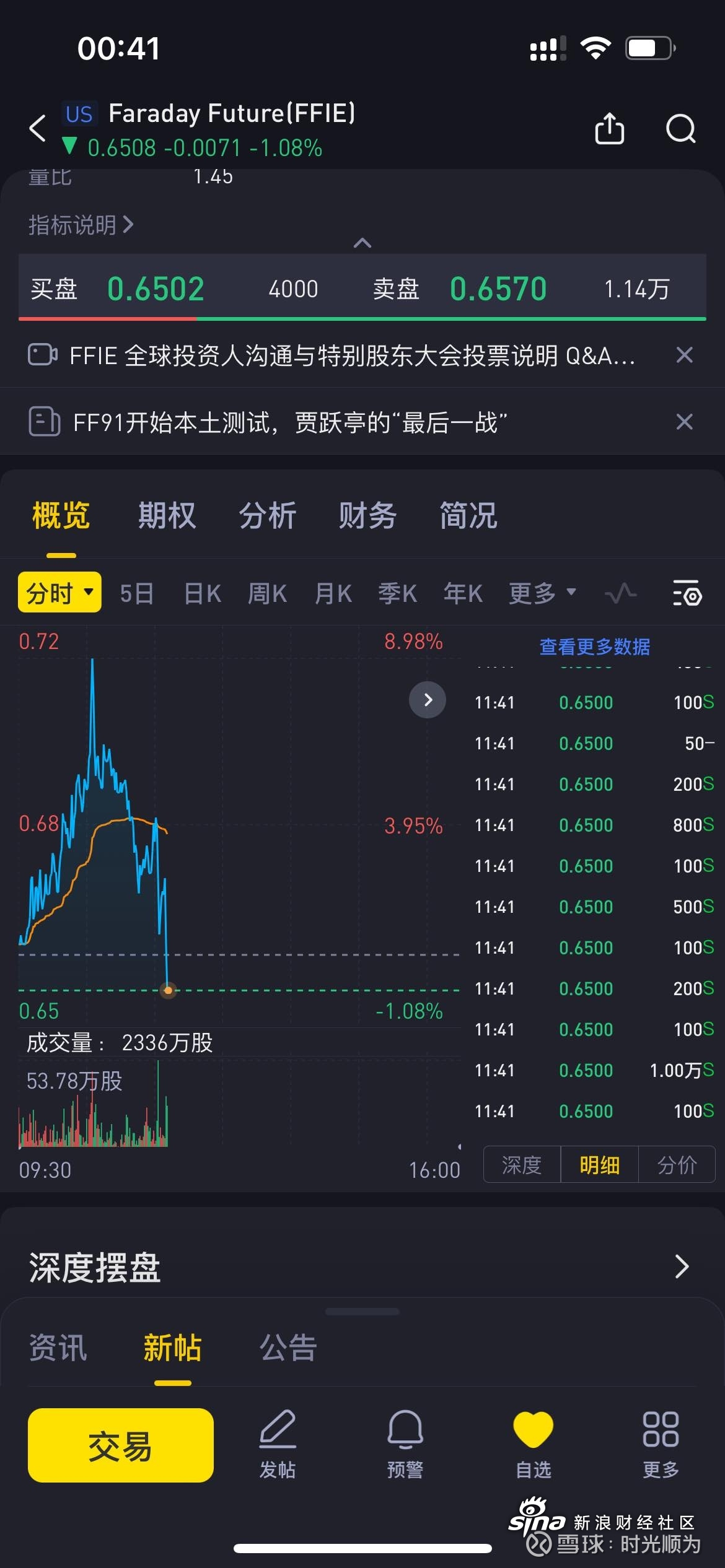Tap 查看更多数据 link
725x1568 pixels.
tap(594, 647)
